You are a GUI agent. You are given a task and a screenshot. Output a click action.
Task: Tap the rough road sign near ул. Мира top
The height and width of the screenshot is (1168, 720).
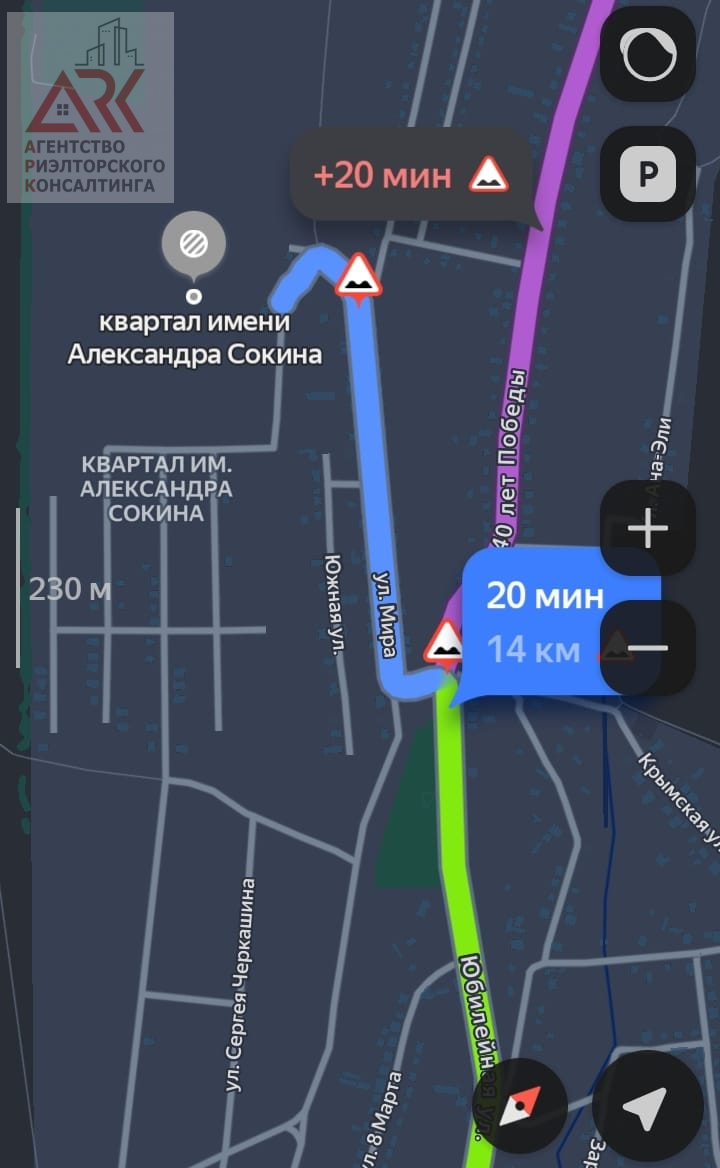pos(358,275)
